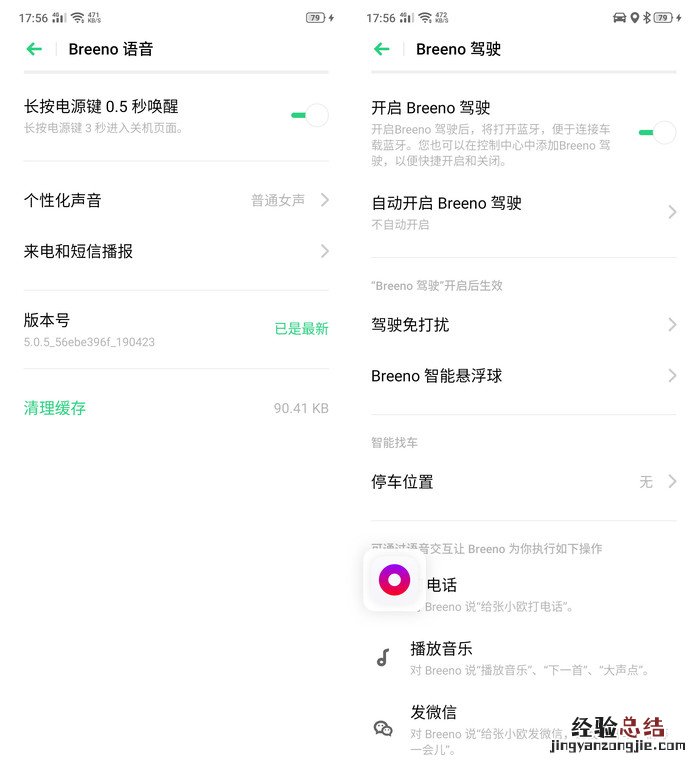Open 个性化声音 setting

click(x=176, y=200)
